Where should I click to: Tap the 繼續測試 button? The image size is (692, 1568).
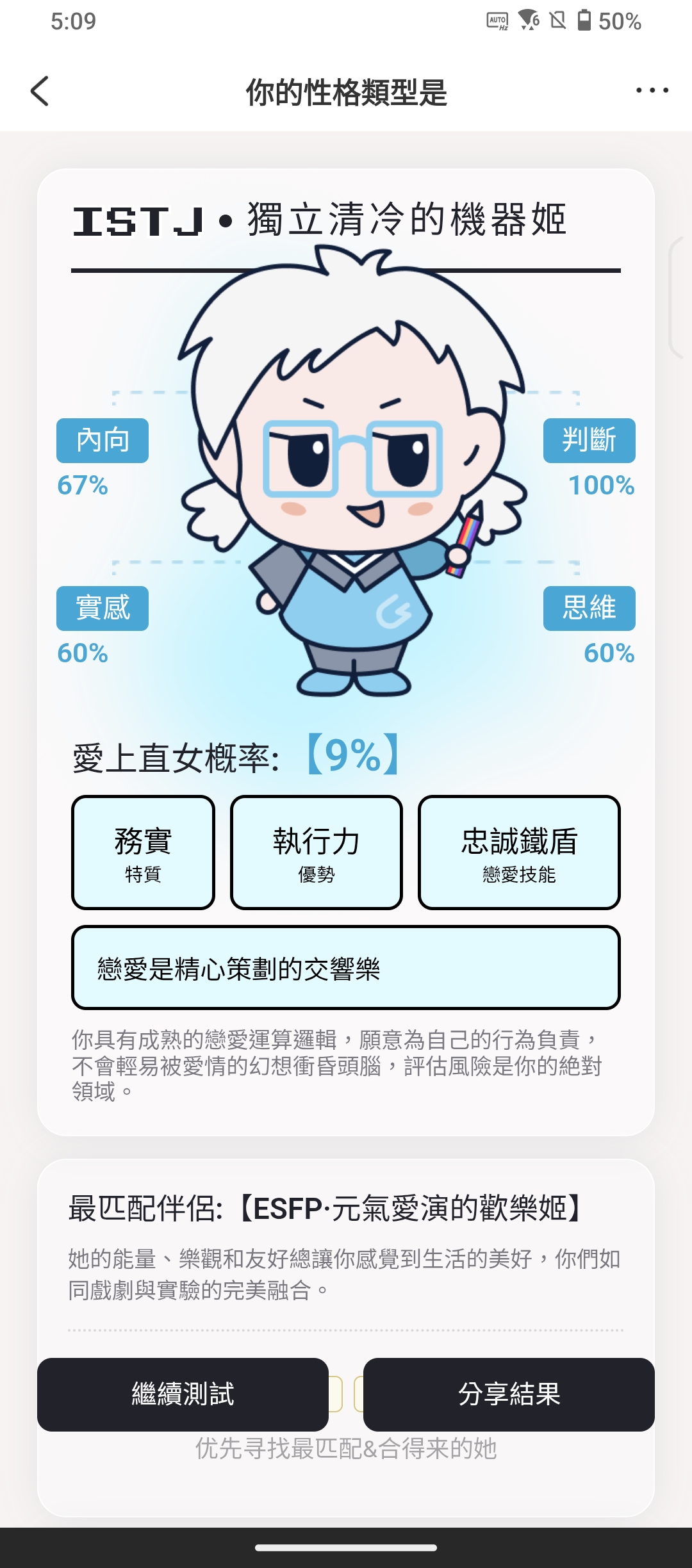(183, 1394)
